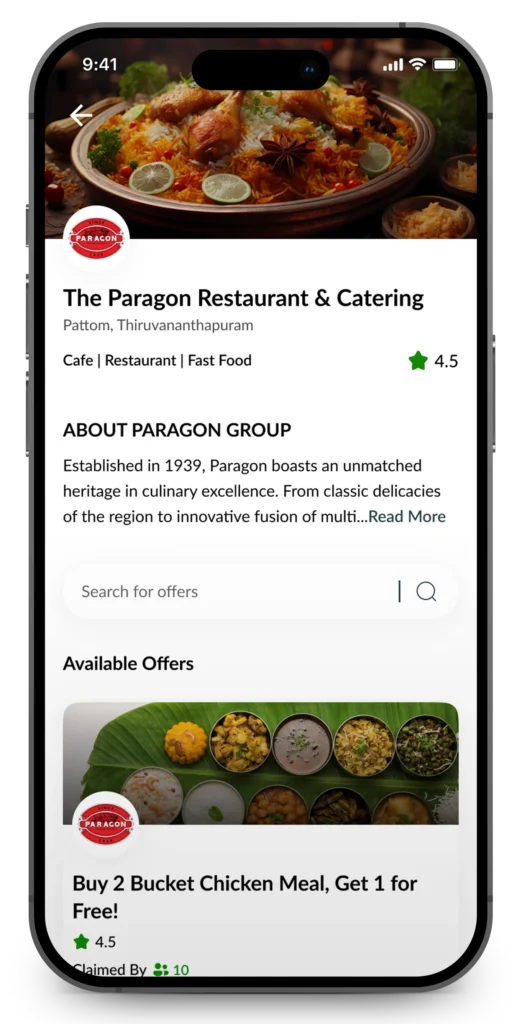Tap the Search for offers field
The image size is (512, 1024).
pyautogui.click(x=261, y=592)
